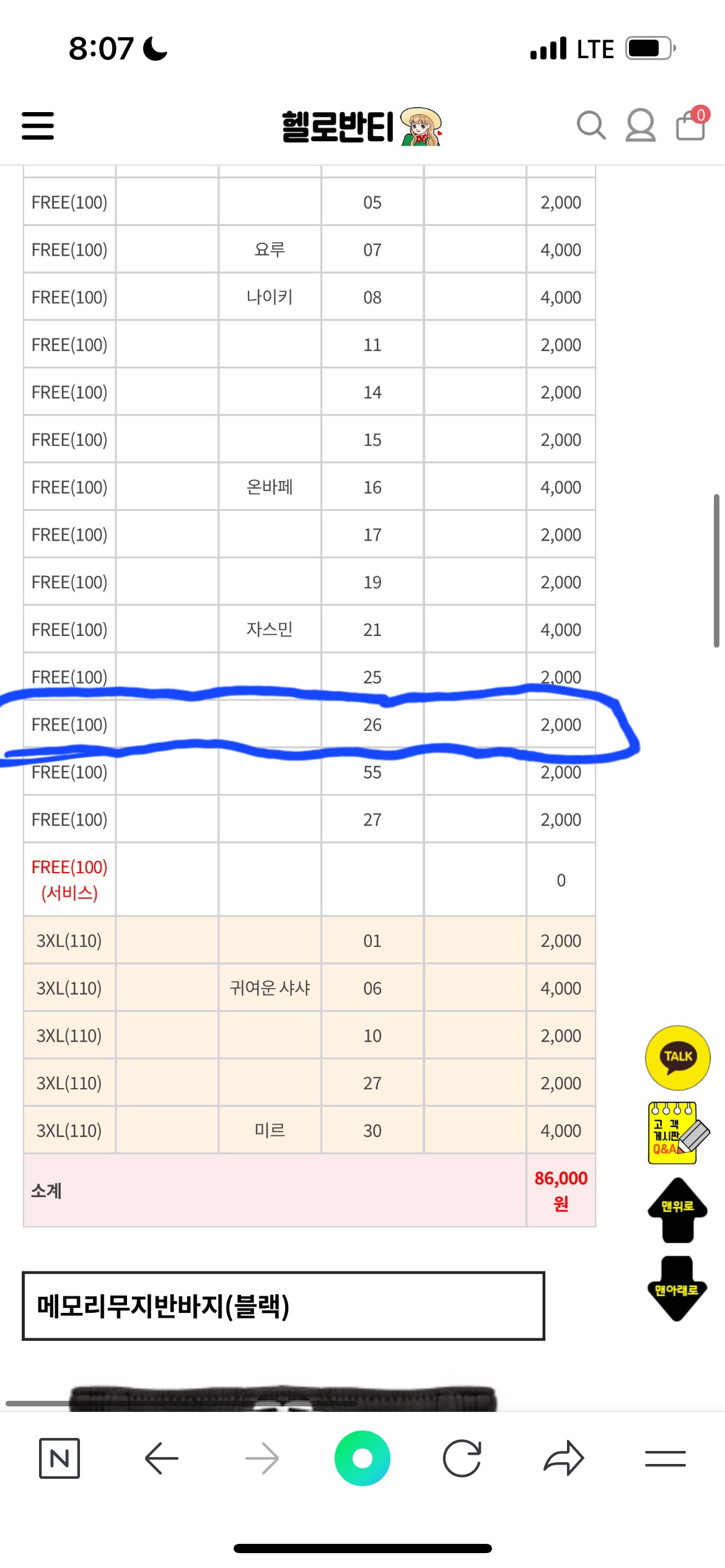Open Naver home N button

point(59,1458)
